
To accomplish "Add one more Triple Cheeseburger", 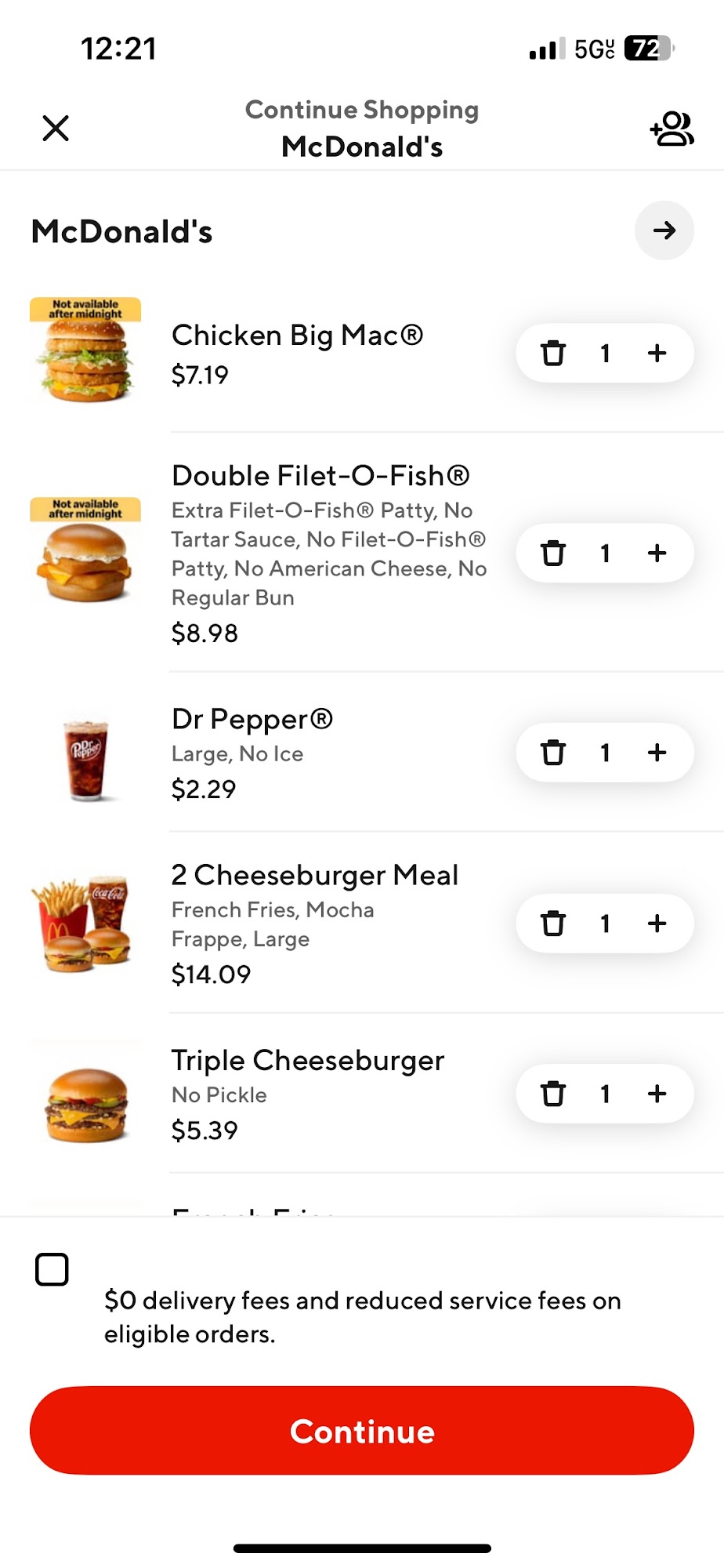I will pos(657,1094).
